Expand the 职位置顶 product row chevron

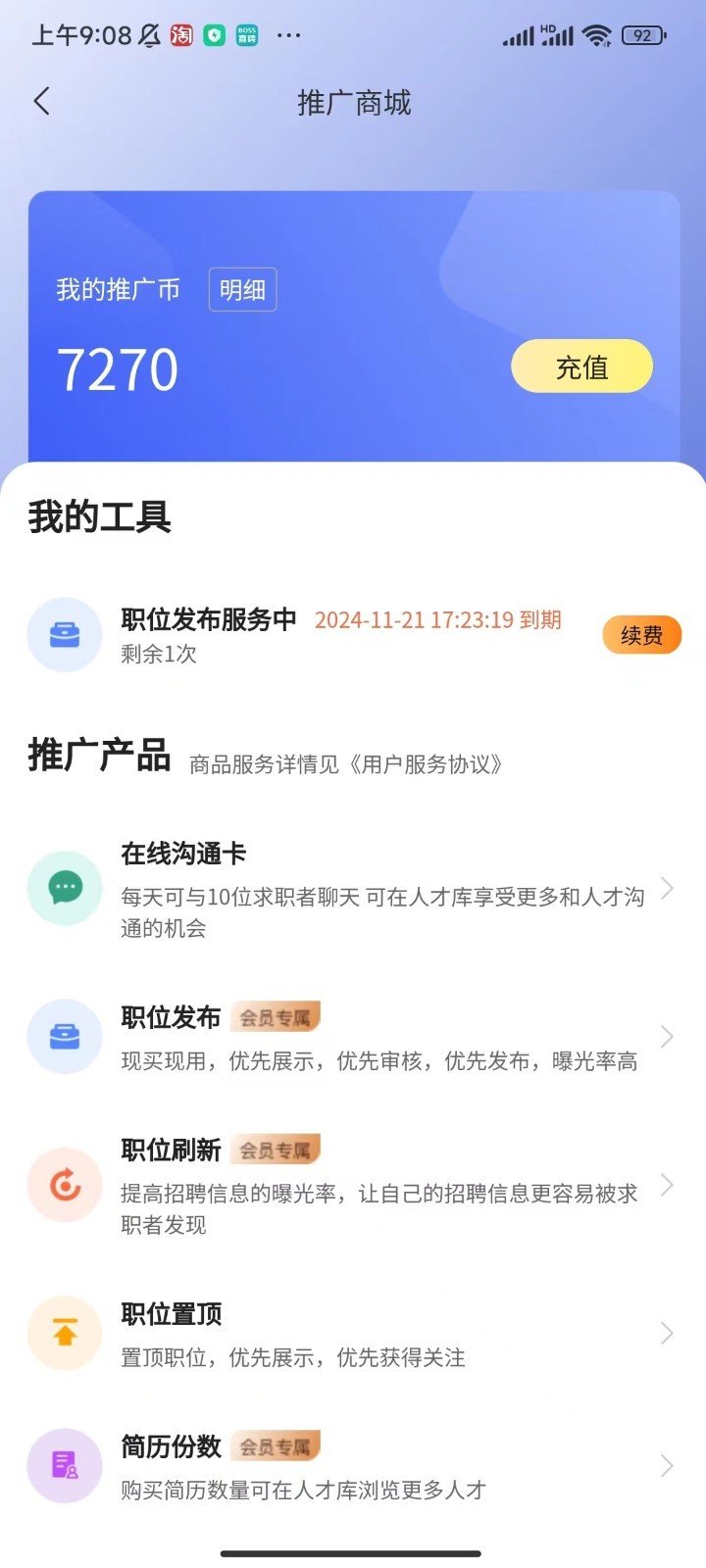[666, 1332]
